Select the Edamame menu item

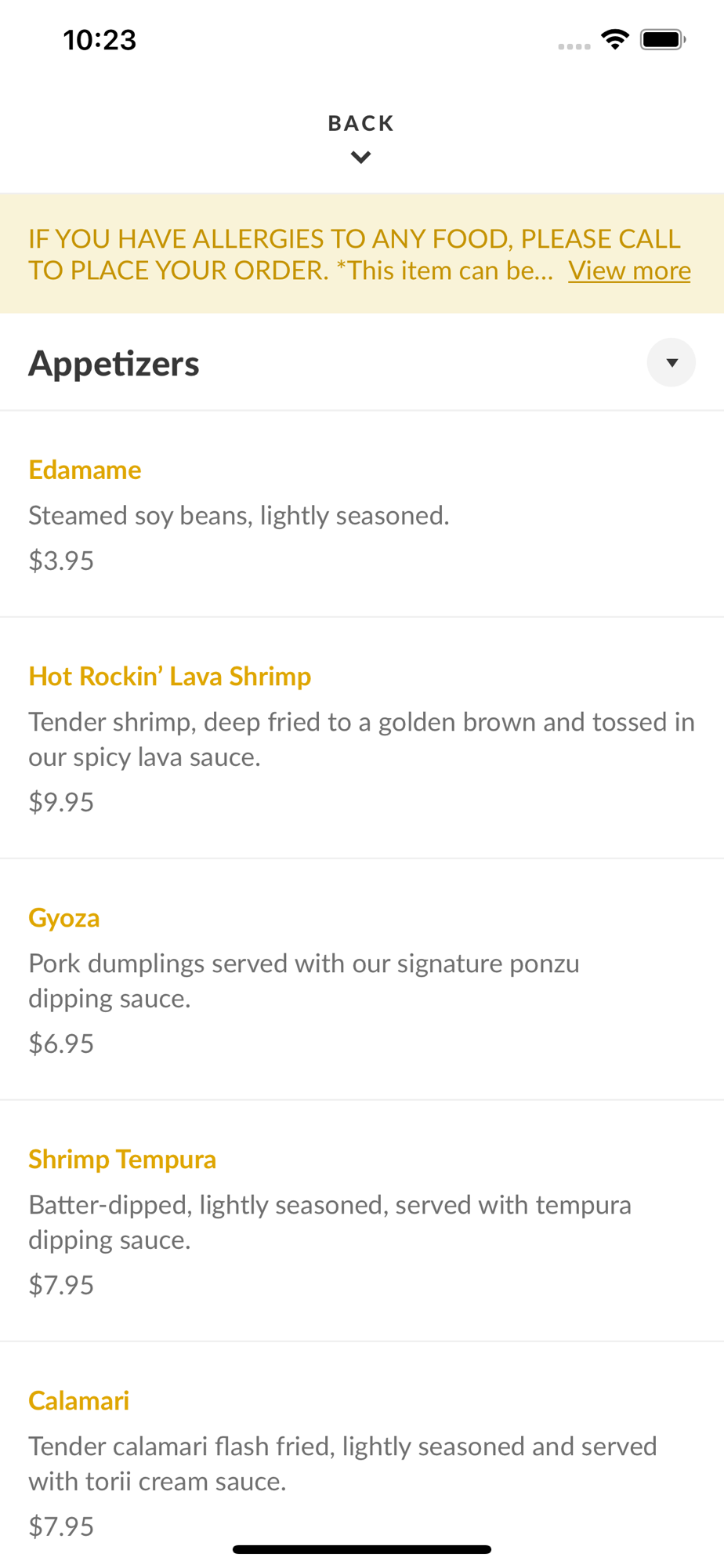tap(362, 514)
